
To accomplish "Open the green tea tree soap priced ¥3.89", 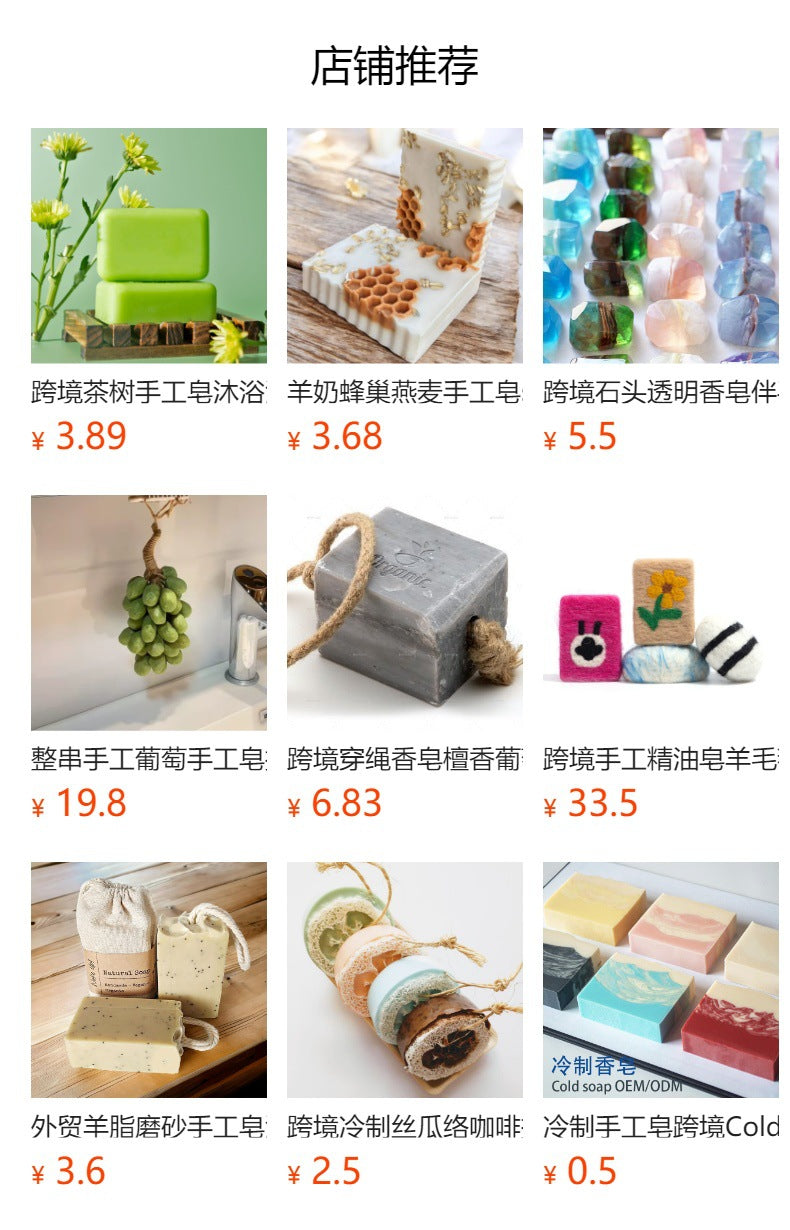I will click(149, 246).
